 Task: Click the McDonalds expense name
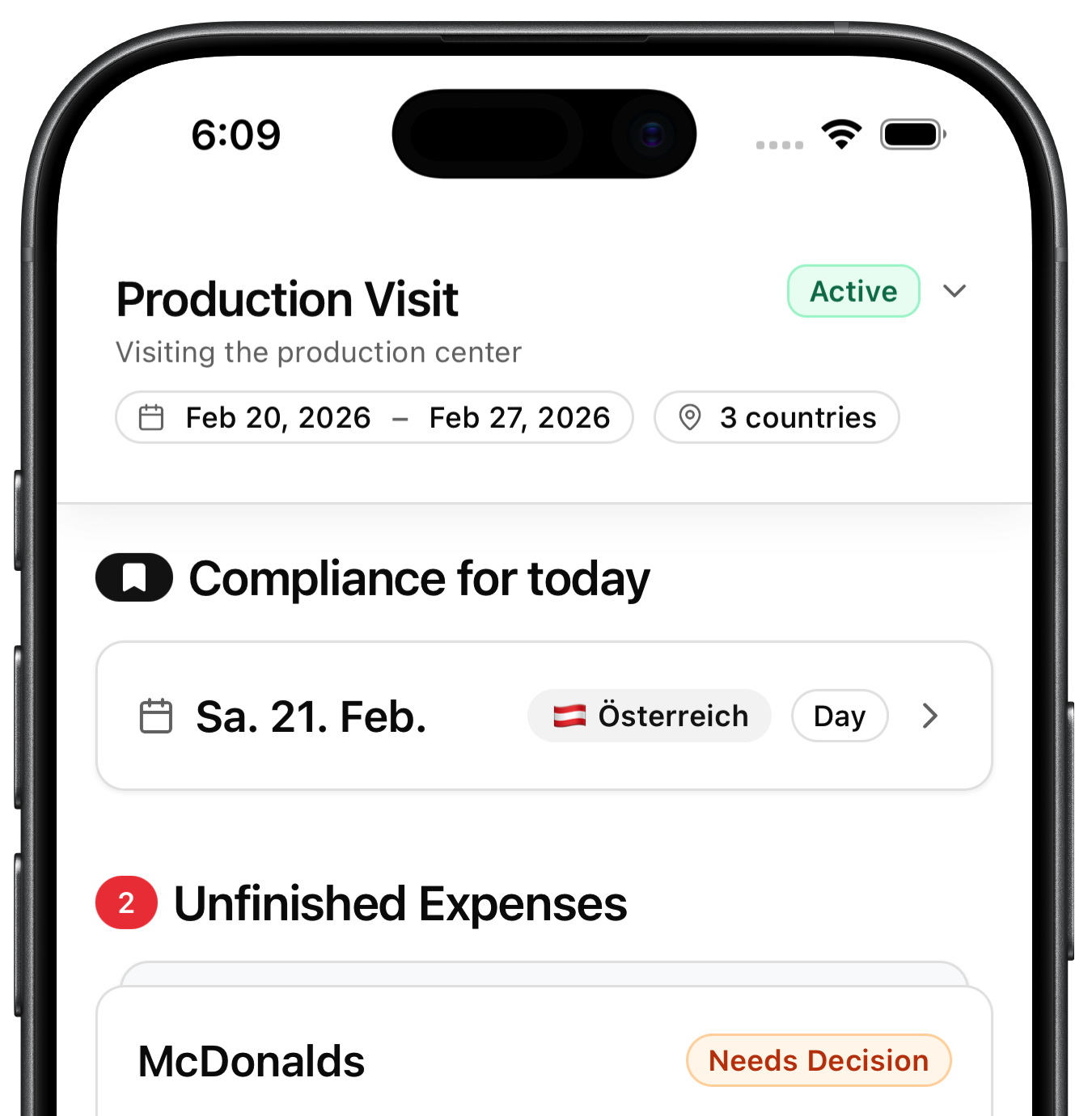pos(251,1061)
